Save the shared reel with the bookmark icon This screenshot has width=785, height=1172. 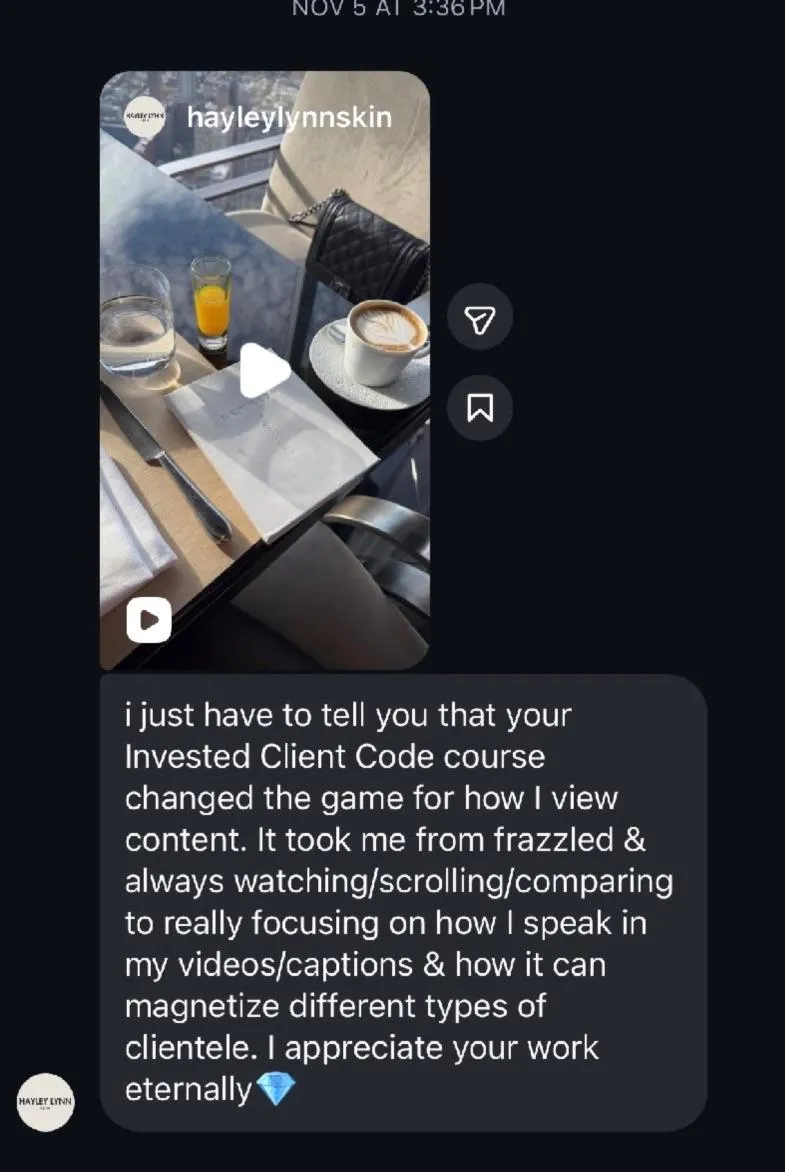click(480, 407)
